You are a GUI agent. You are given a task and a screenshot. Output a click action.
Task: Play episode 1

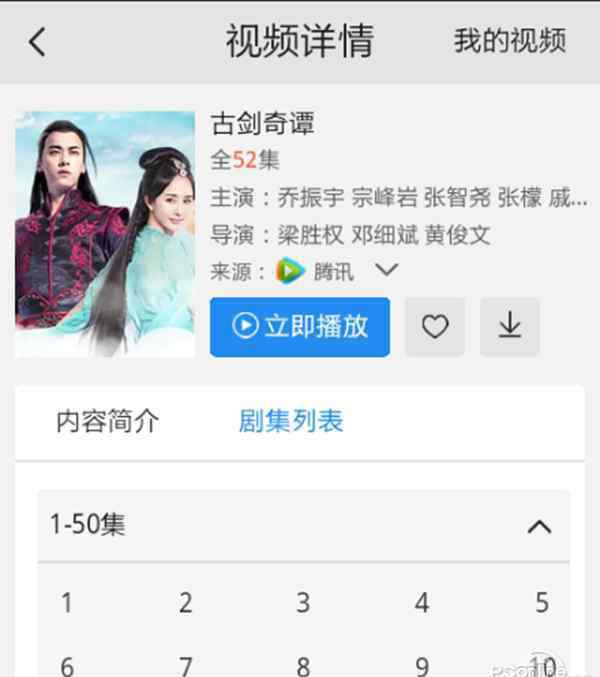pyautogui.click(x=67, y=603)
